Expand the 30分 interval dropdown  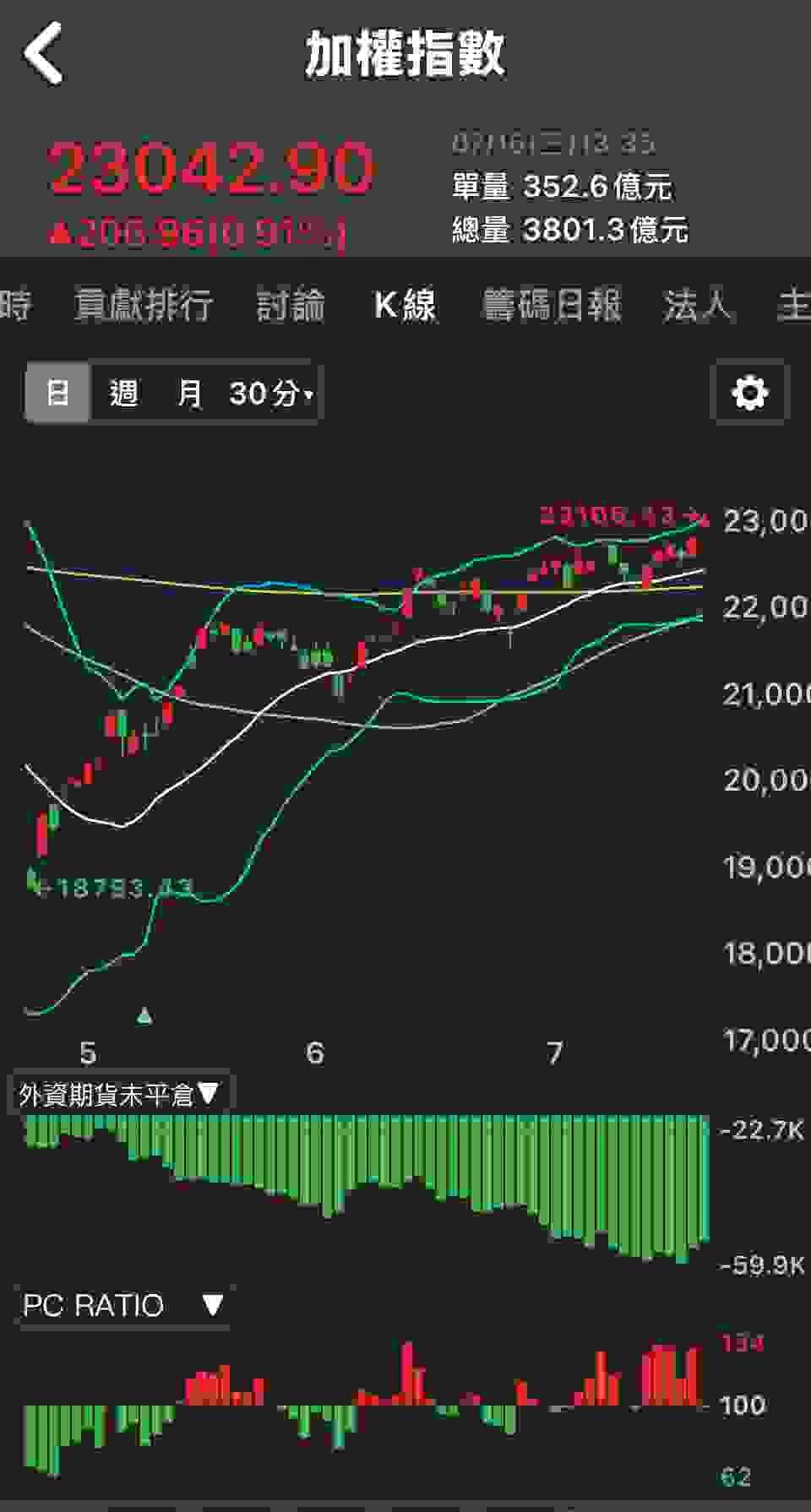click(270, 393)
